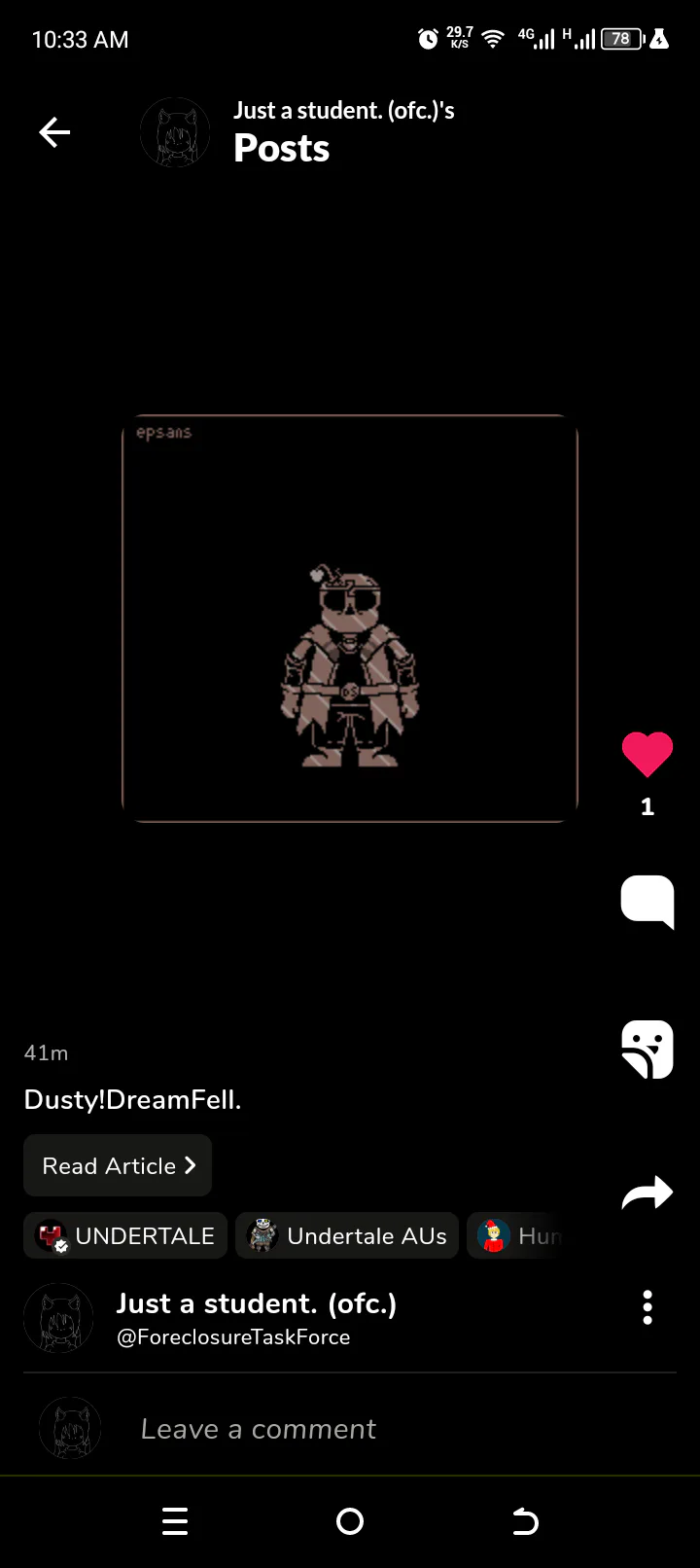Image resolution: width=700 pixels, height=1568 pixels.
Task: Tap the sticker reaction icon
Action: coord(647,1050)
